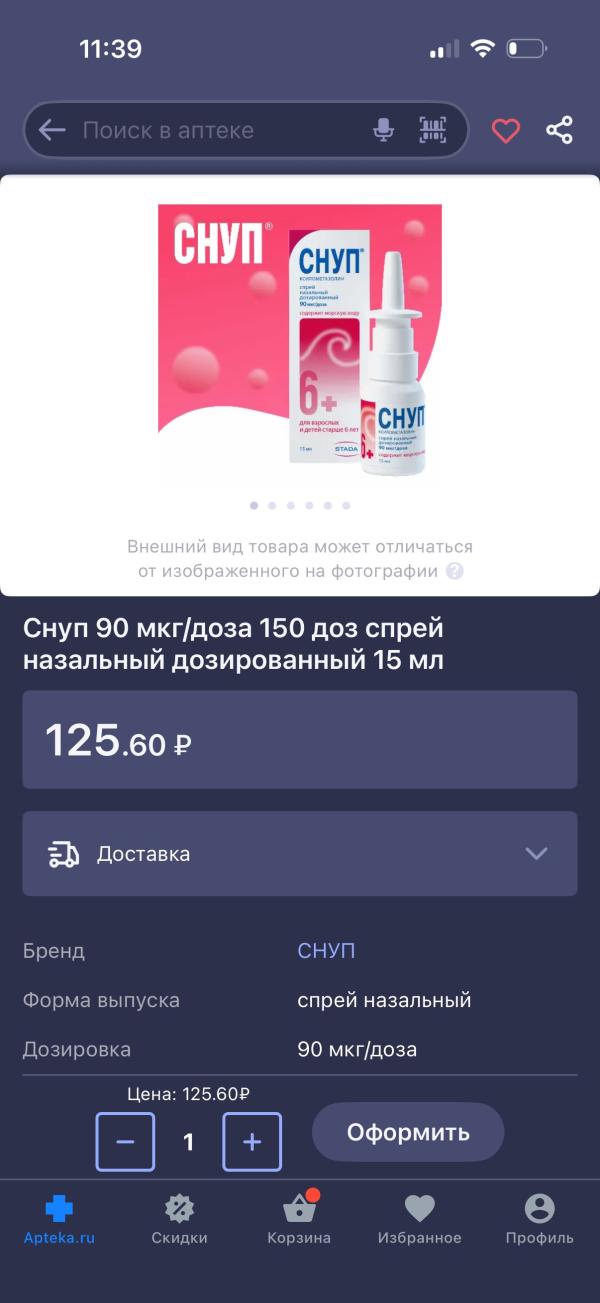The width and height of the screenshot is (600, 1303).
Task: Go back using the arrow in search bar
Action: coord(52,130)
